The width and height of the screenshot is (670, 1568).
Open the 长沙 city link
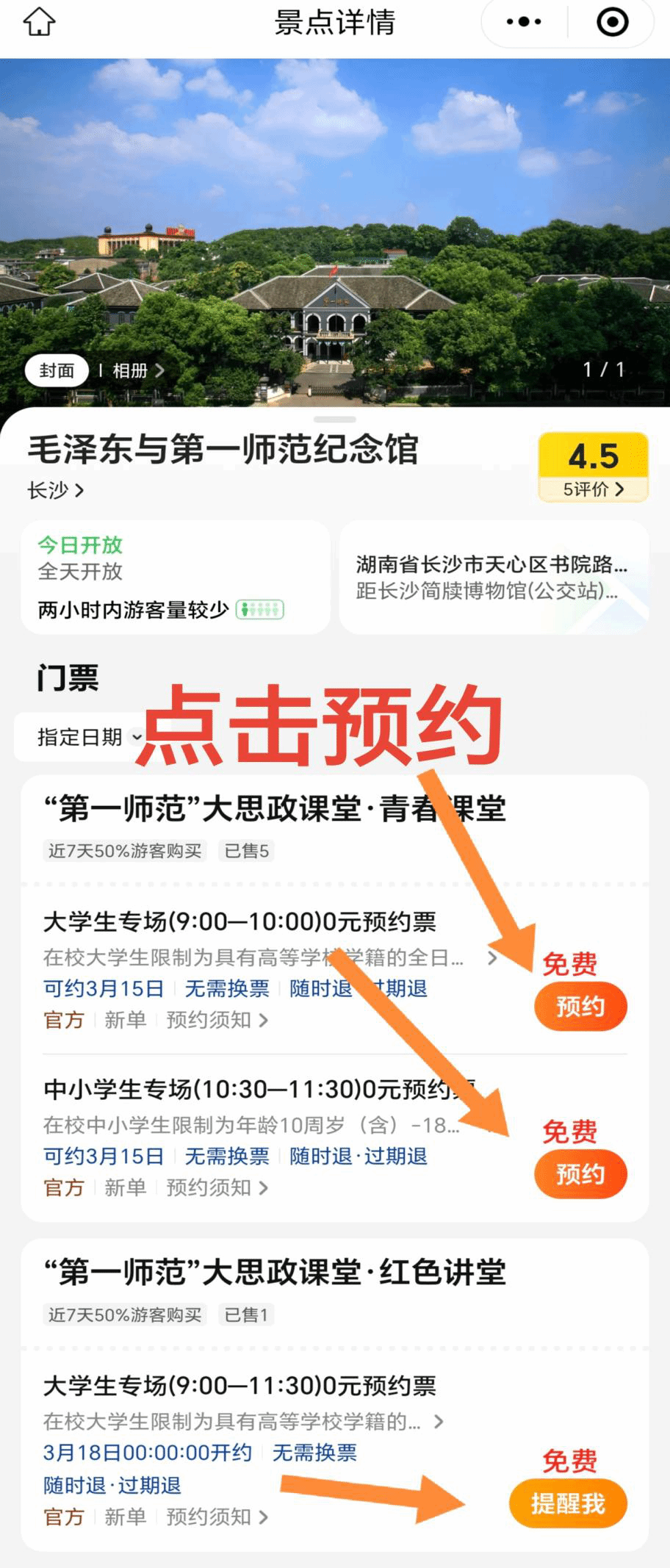tap(55, 490)
